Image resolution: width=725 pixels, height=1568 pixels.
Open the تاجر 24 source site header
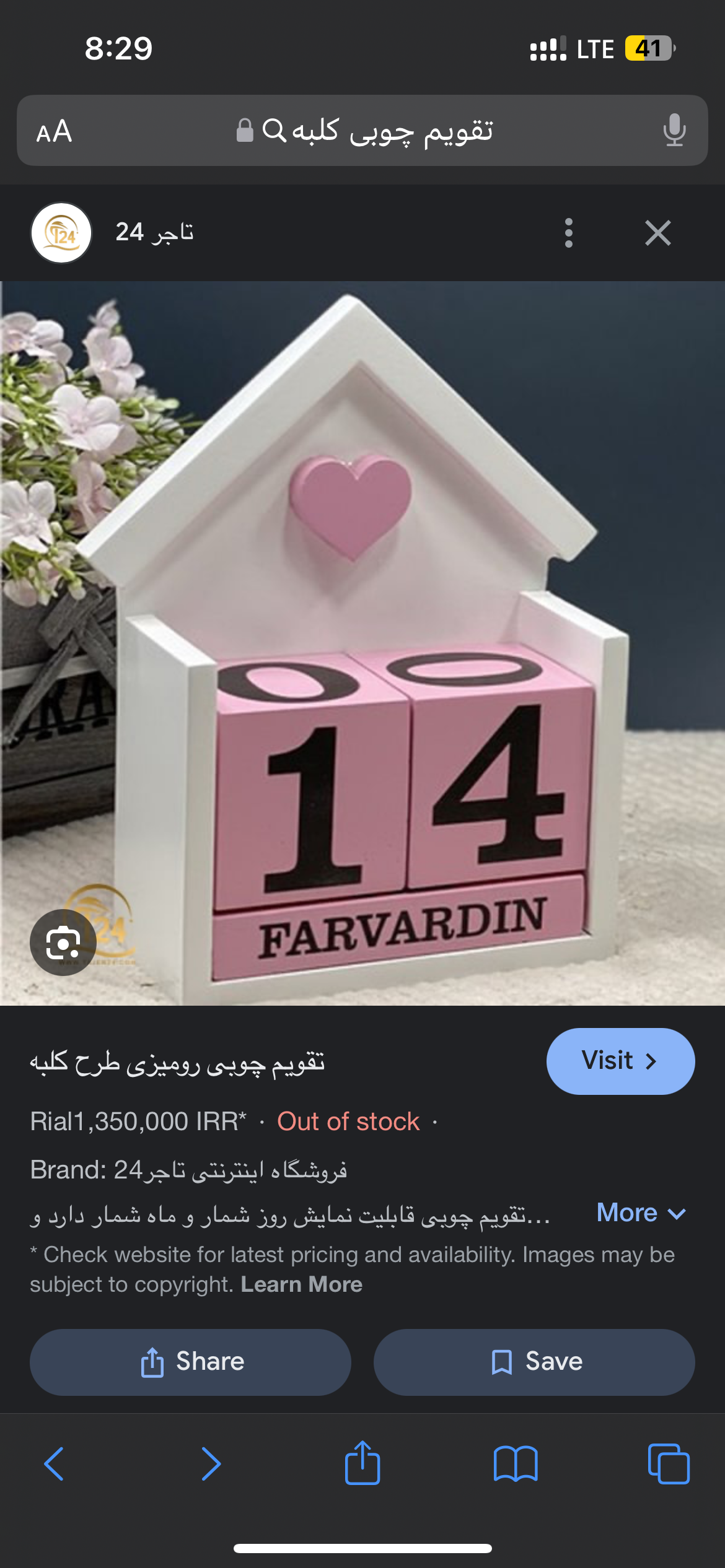click(155, 233)
